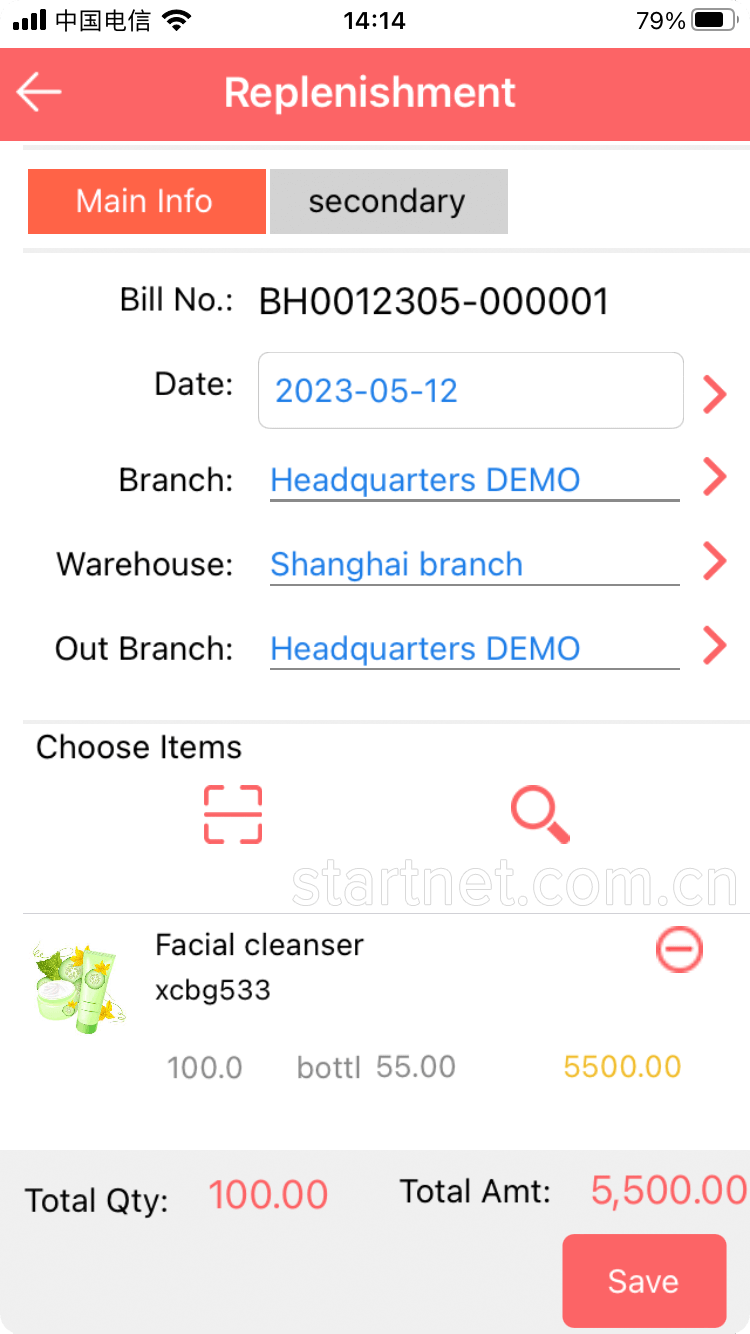
Task: Tap the chevron next to the Date field
Action: tap(714, 394)
